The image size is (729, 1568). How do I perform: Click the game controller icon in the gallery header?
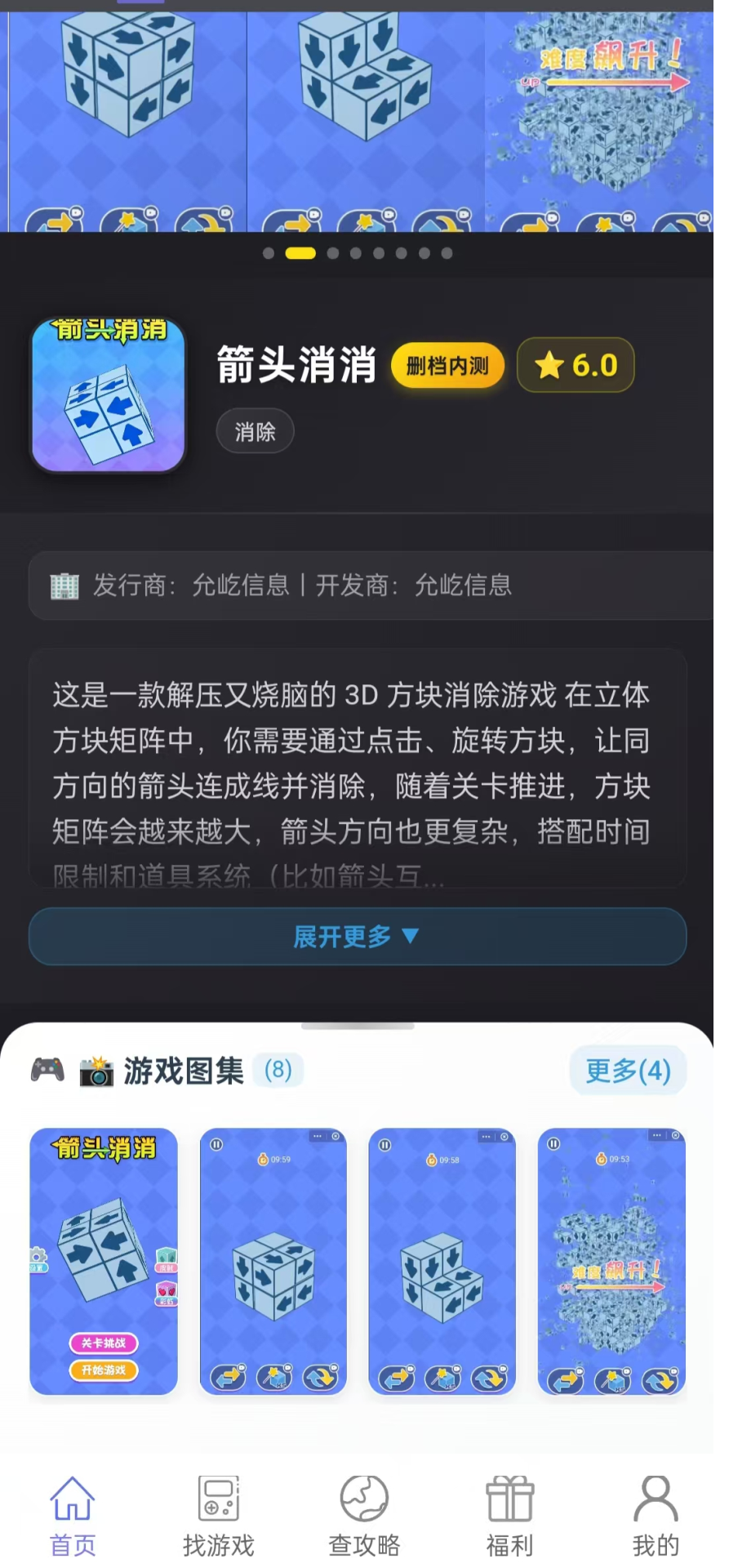[47, 1068]
